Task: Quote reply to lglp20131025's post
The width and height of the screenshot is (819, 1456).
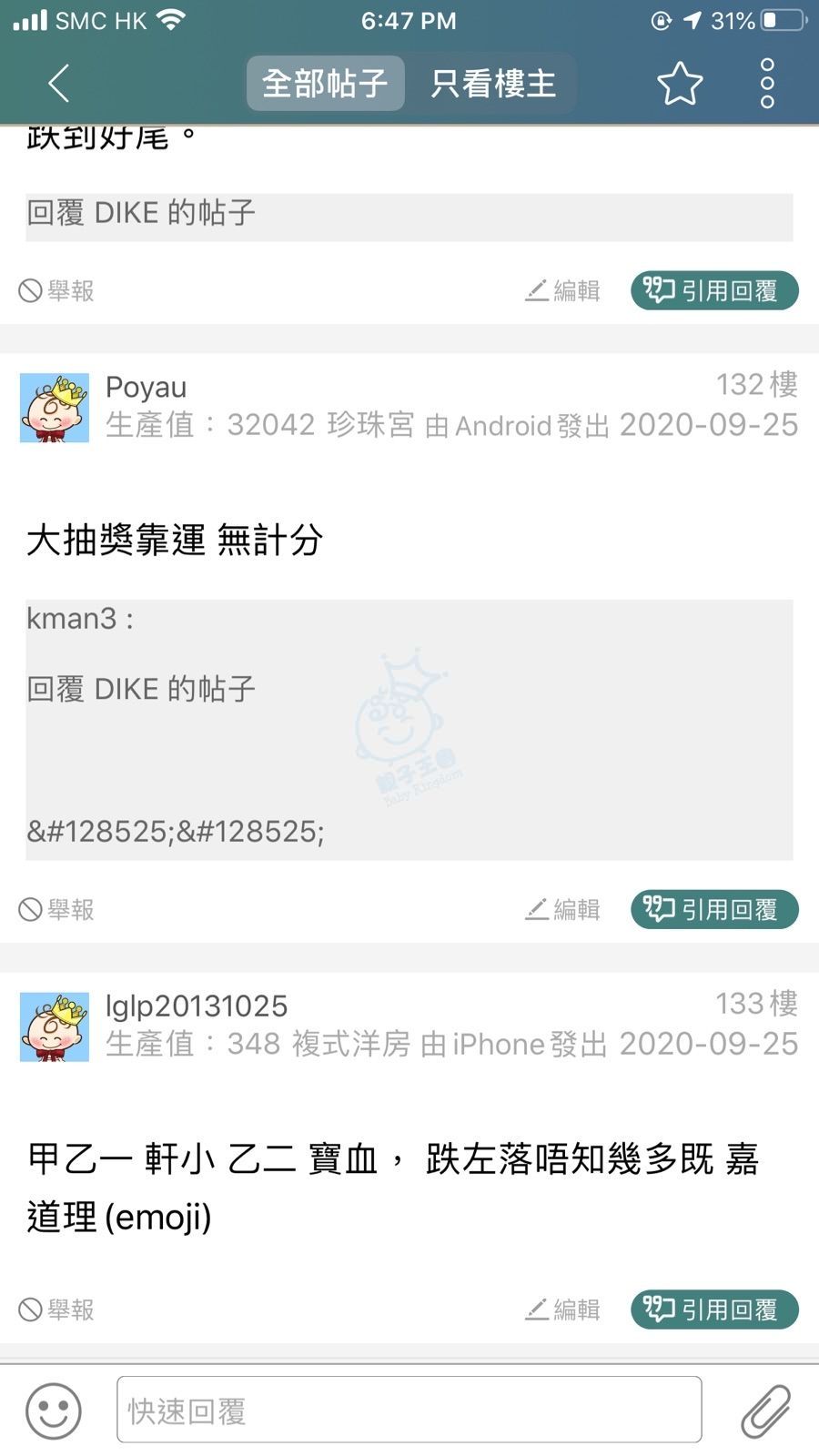Action: [x=713, y=1309]
